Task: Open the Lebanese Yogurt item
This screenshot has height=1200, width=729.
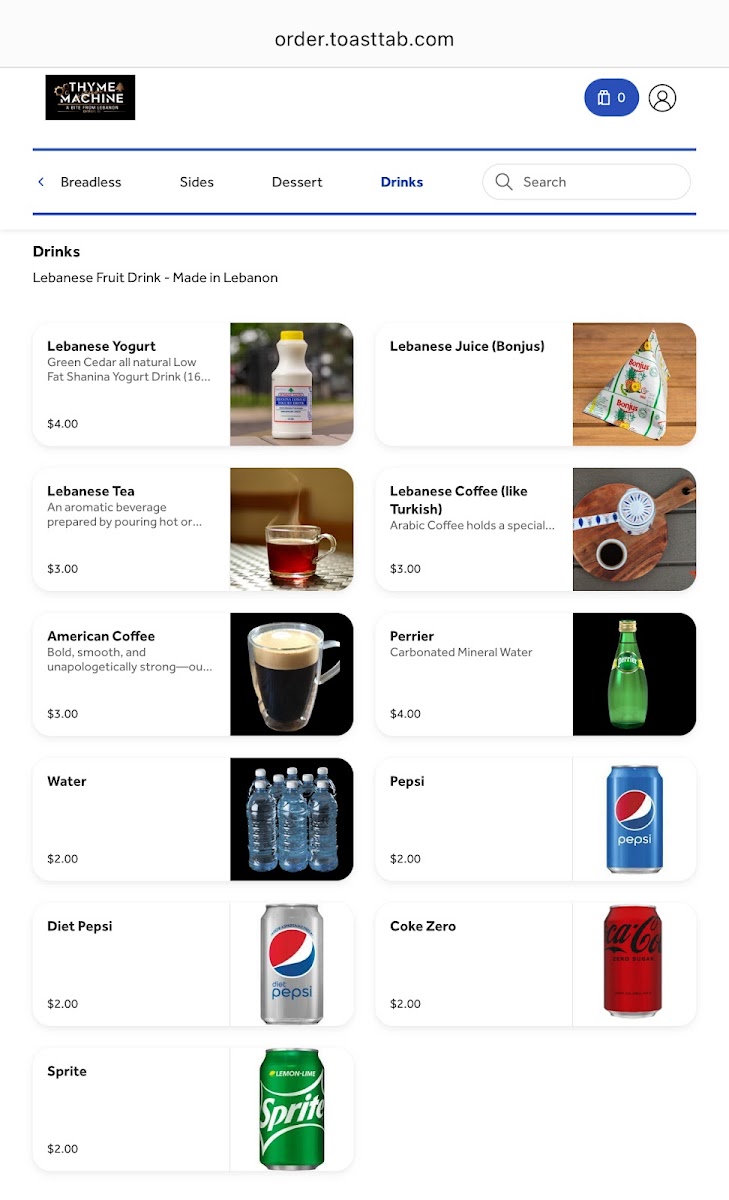Action: pyautogui.click(x=193, y=384)
